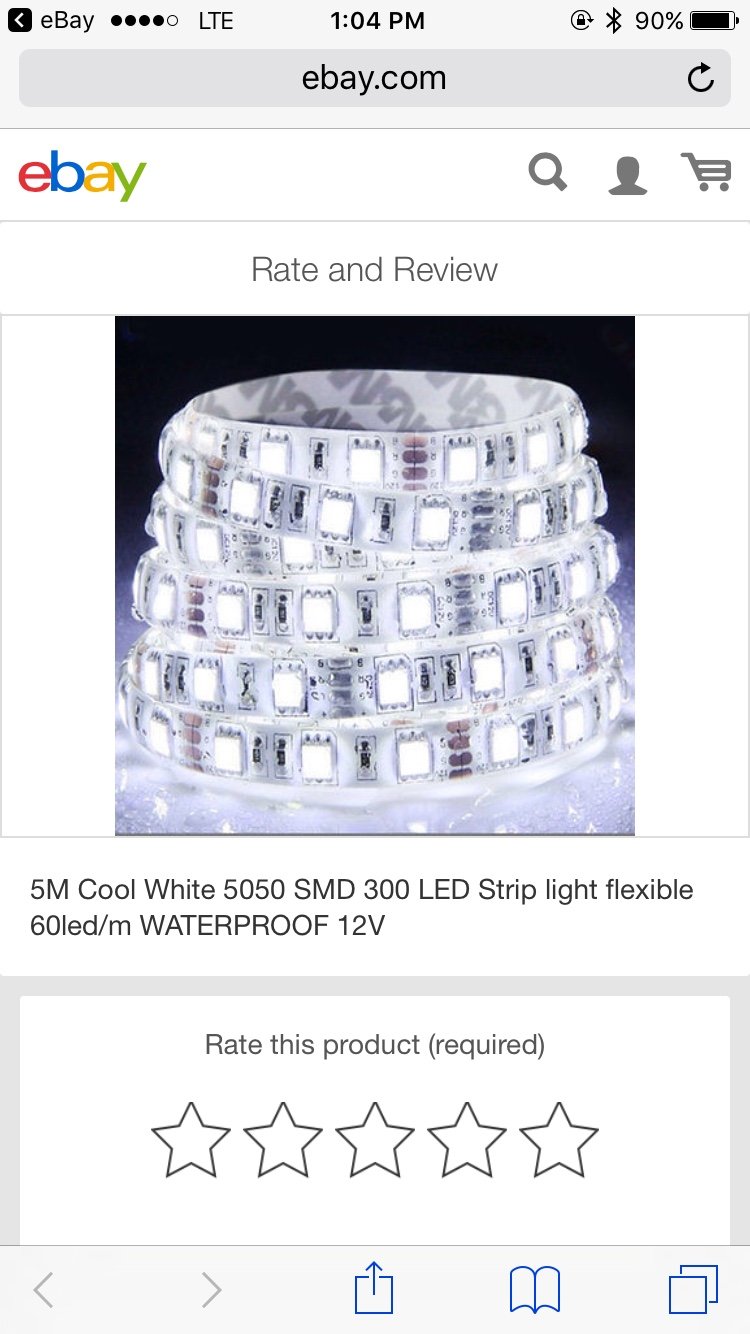Rate the product one star

190,1140
